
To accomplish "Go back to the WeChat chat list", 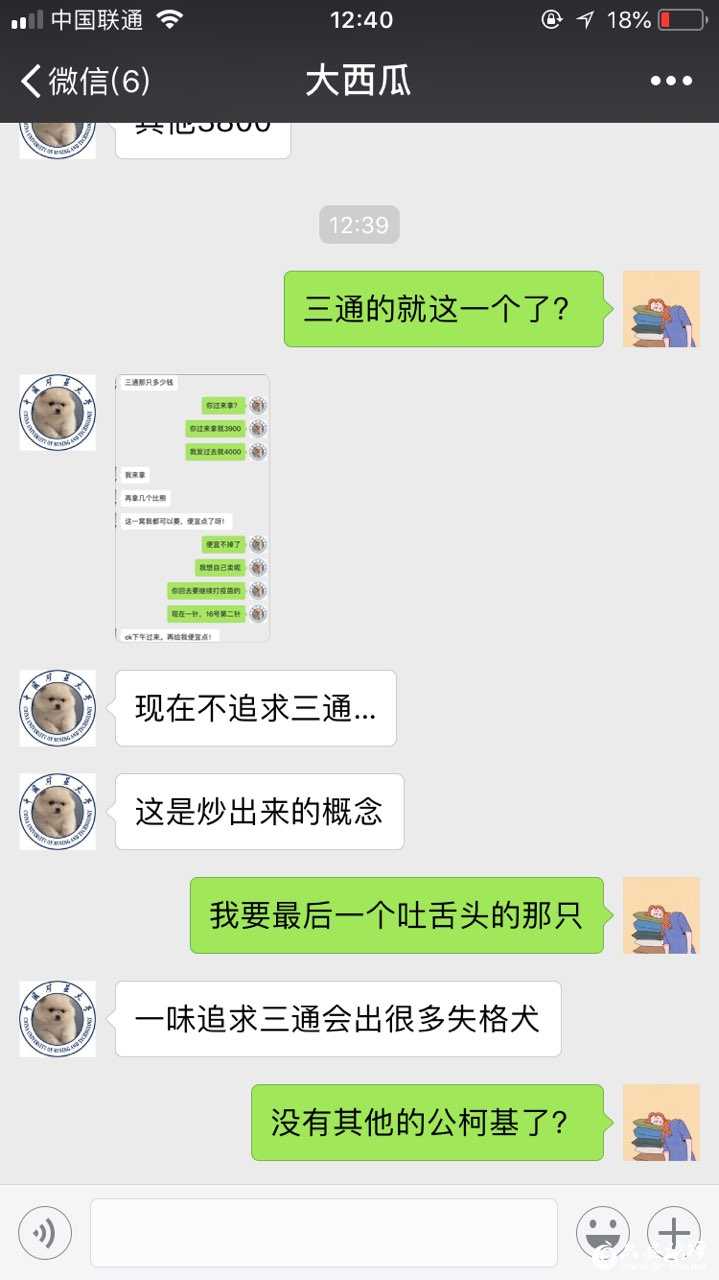I will point(85,81).
